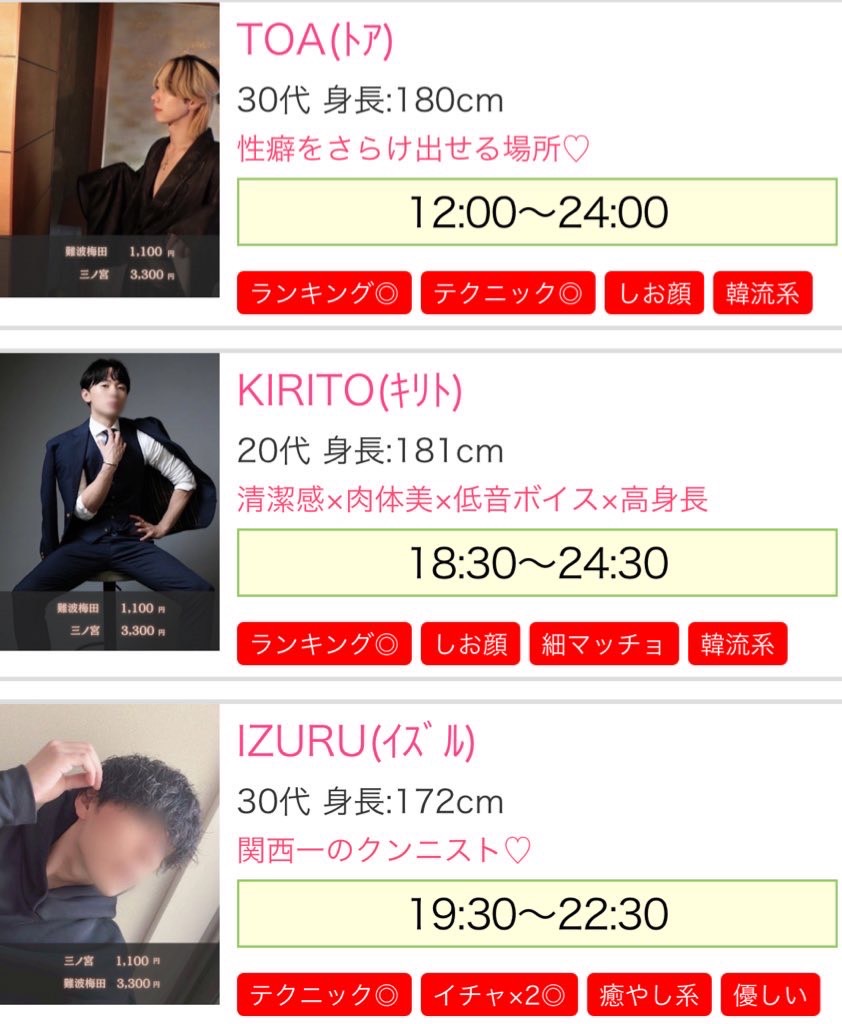842x1024 pixels.
Task: Open KIRITO's profile photo
Action: (x=109, y=501)
